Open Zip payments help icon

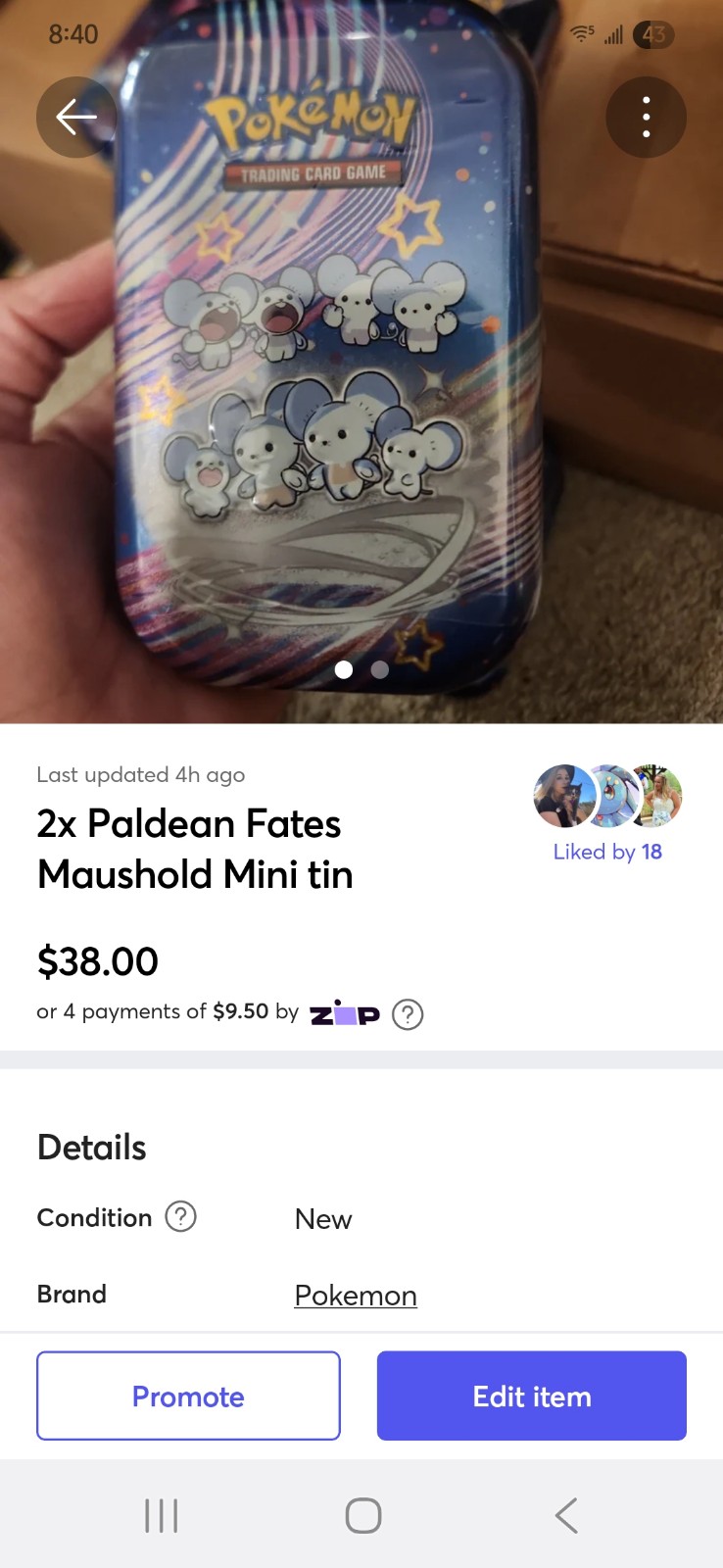(408, 1014)
